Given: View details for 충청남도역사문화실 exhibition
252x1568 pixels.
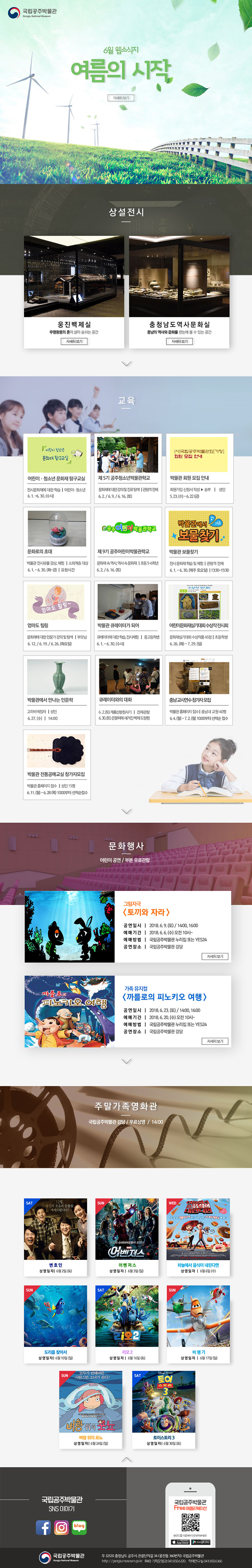Looking at the screenshot, I should click(x=179, y=341).
